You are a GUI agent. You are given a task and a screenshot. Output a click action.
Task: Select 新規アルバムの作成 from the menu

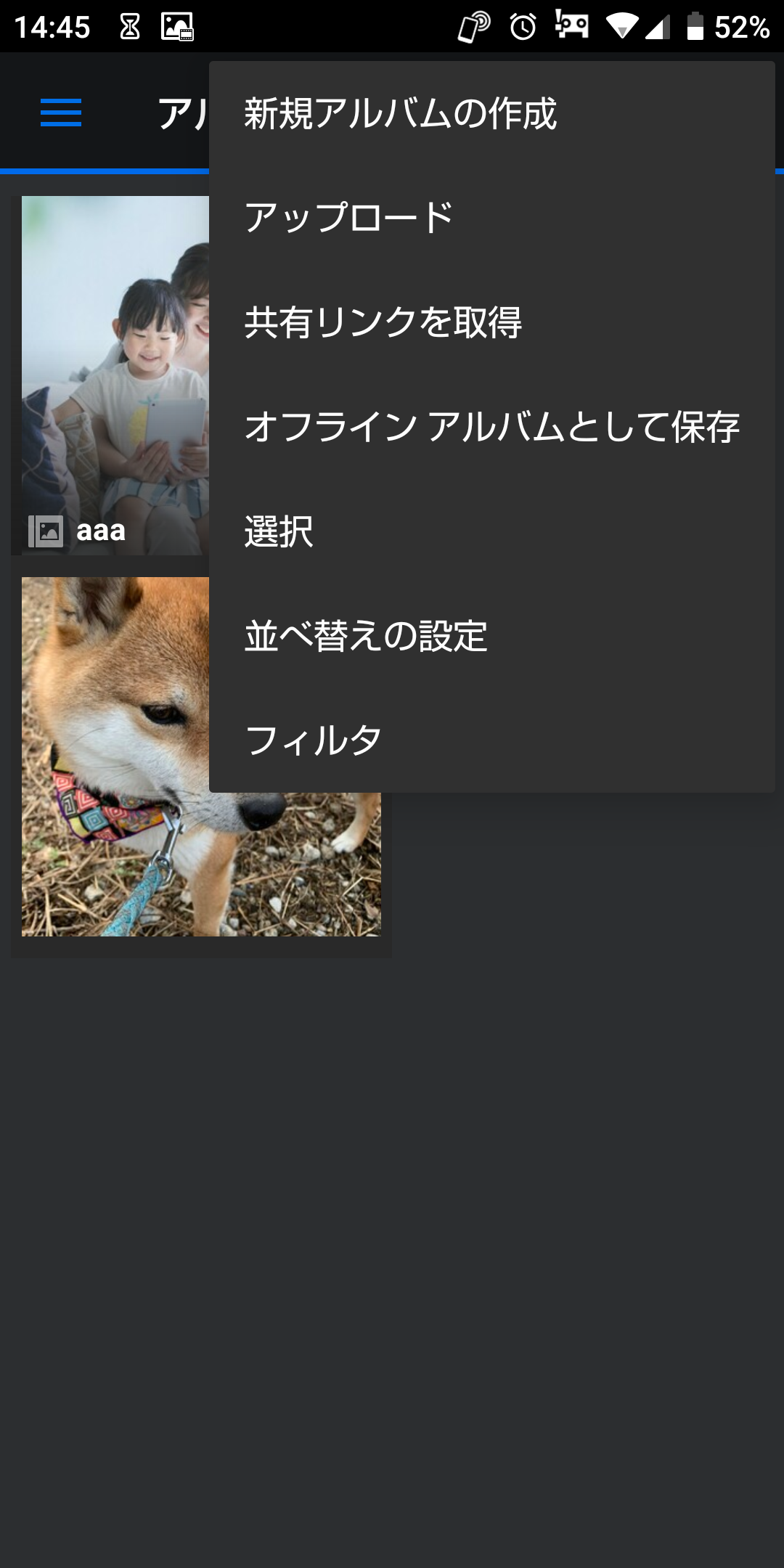click(x=401, y=114)
